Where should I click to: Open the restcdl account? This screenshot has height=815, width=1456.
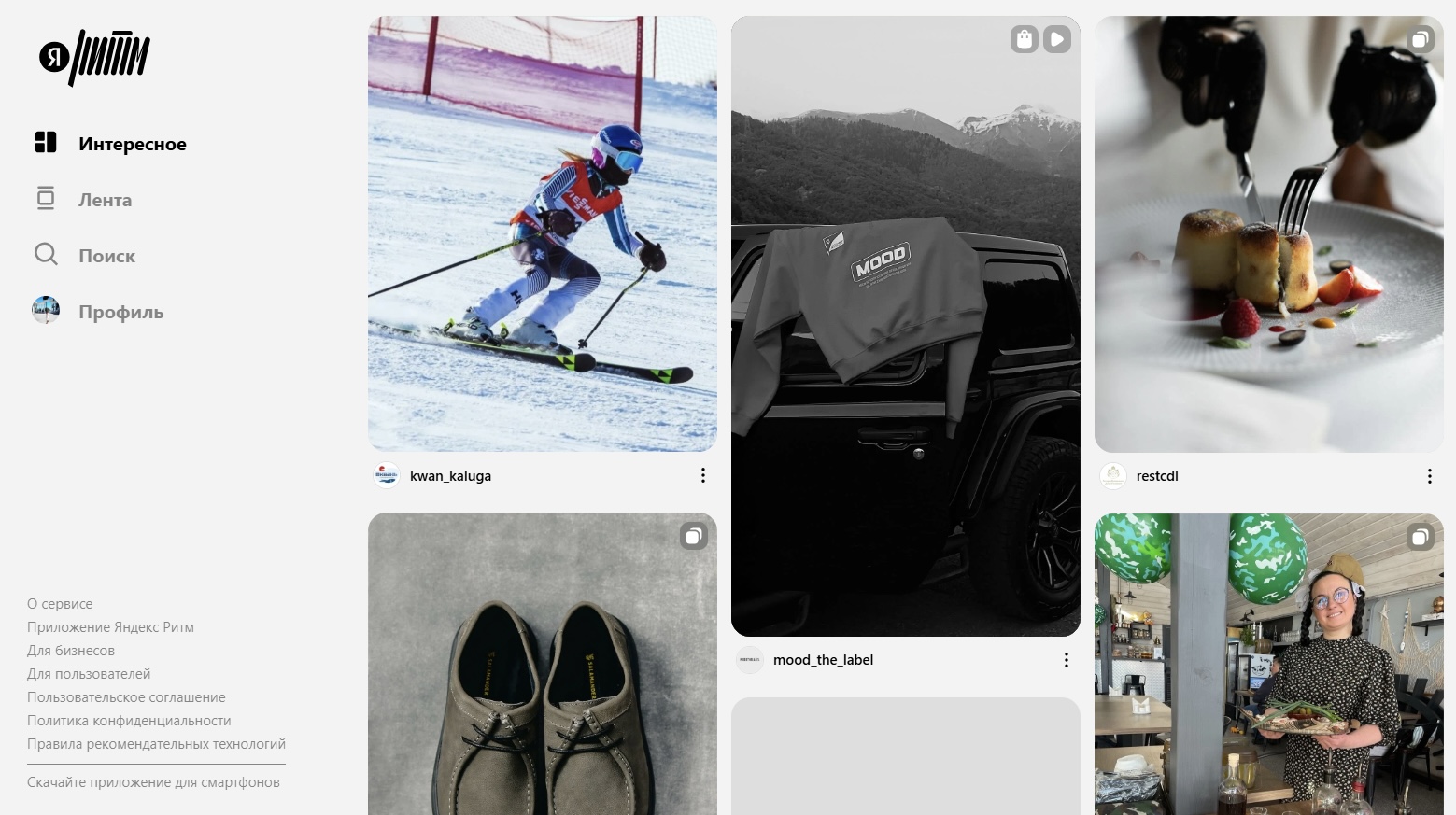[1156, 476]
